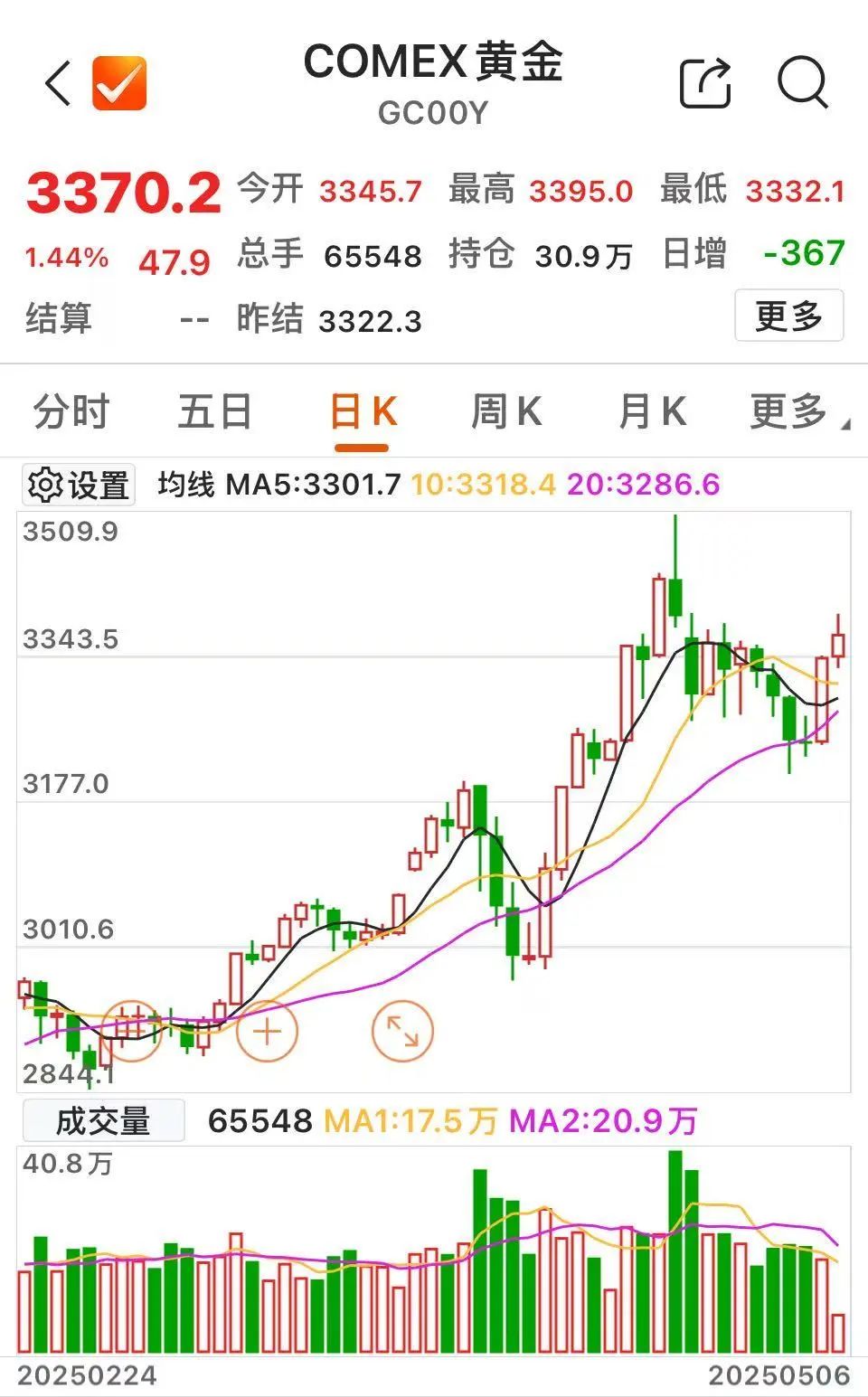
Task: Zoom out chart with minus circle
Action: (131, 1031)
